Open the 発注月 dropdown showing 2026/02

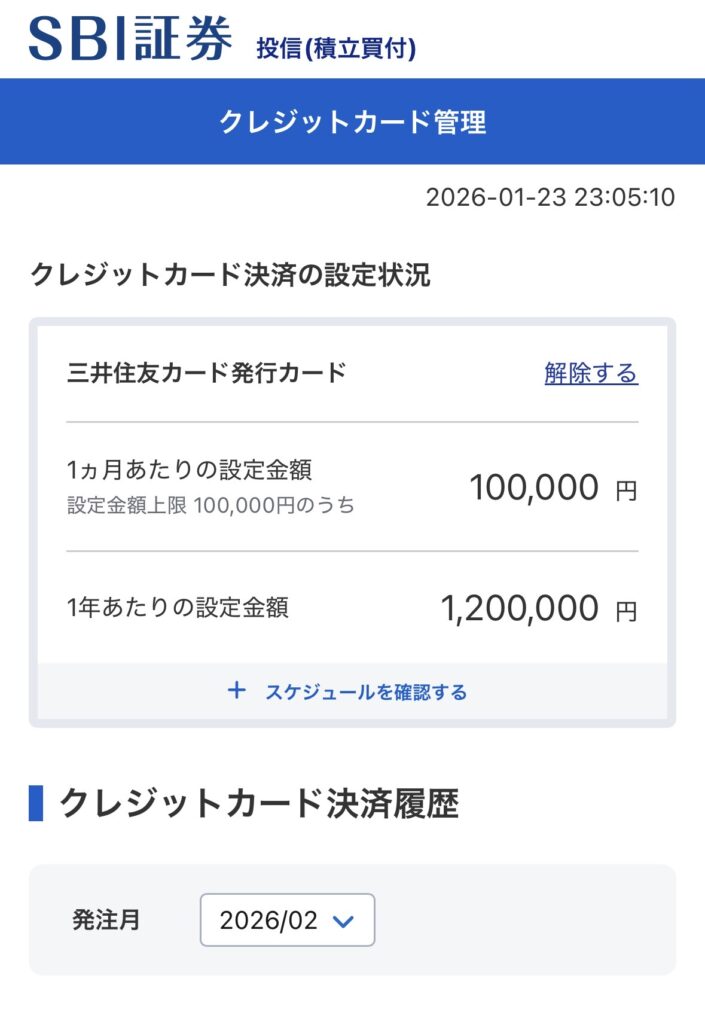(x=287, y=920)
